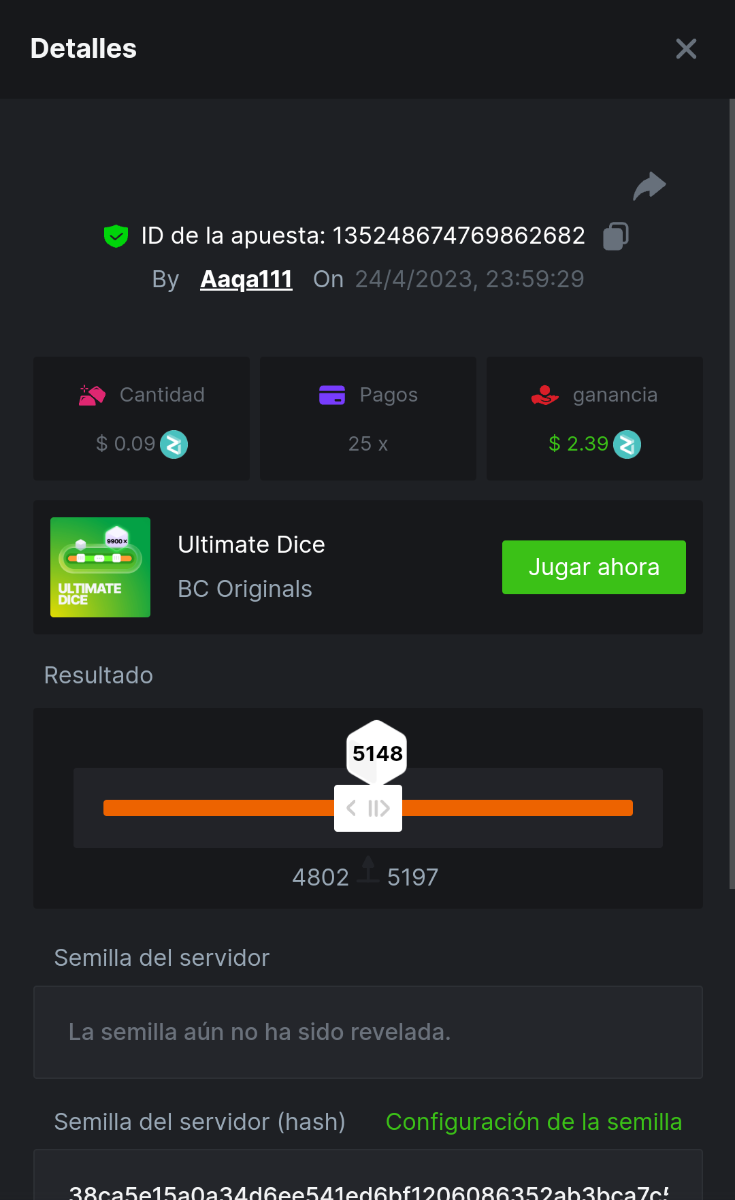This screenshot has width=735, height=1200.
Task: Tap the Jugar ahora button
Action: coord(594,567)
